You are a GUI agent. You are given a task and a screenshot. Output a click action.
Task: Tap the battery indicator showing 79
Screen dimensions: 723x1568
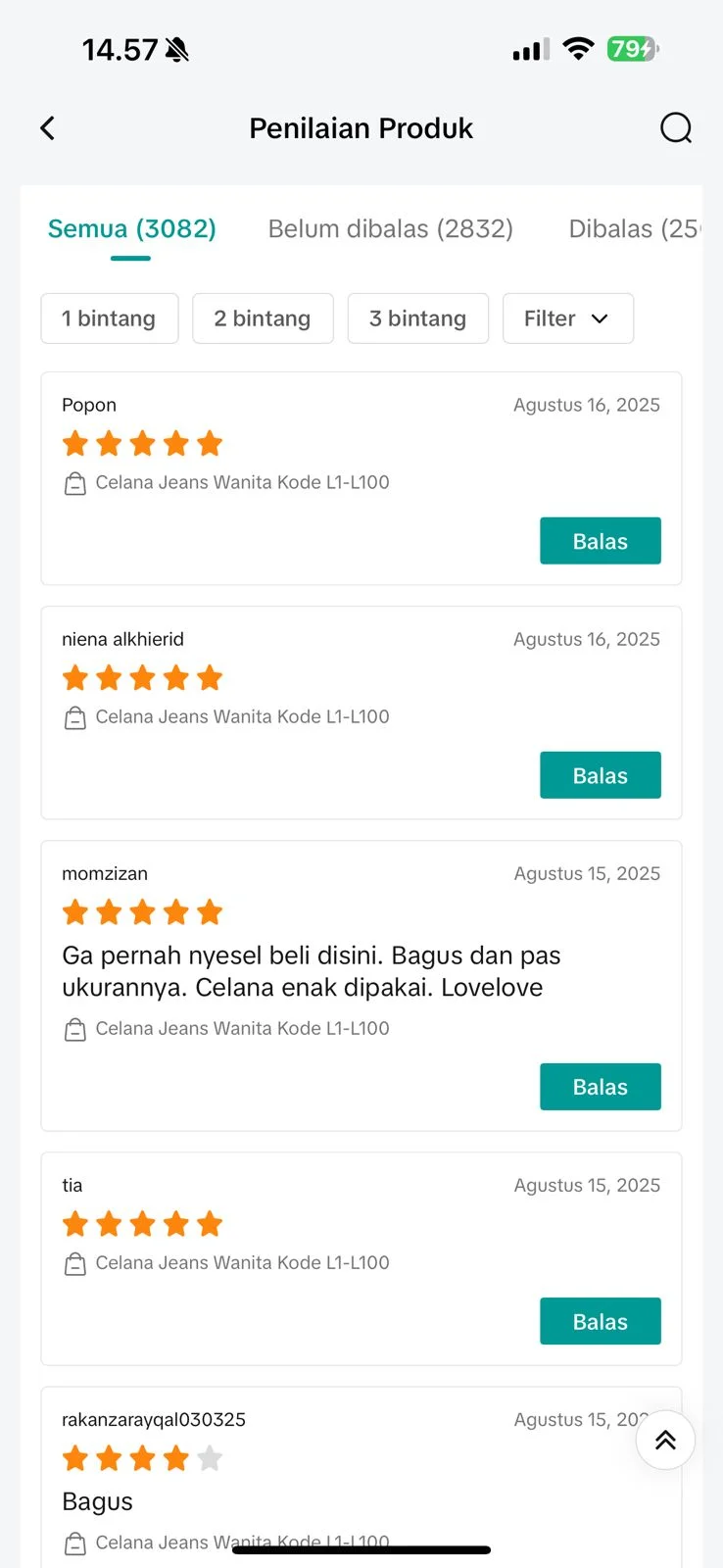coord(632,47)
